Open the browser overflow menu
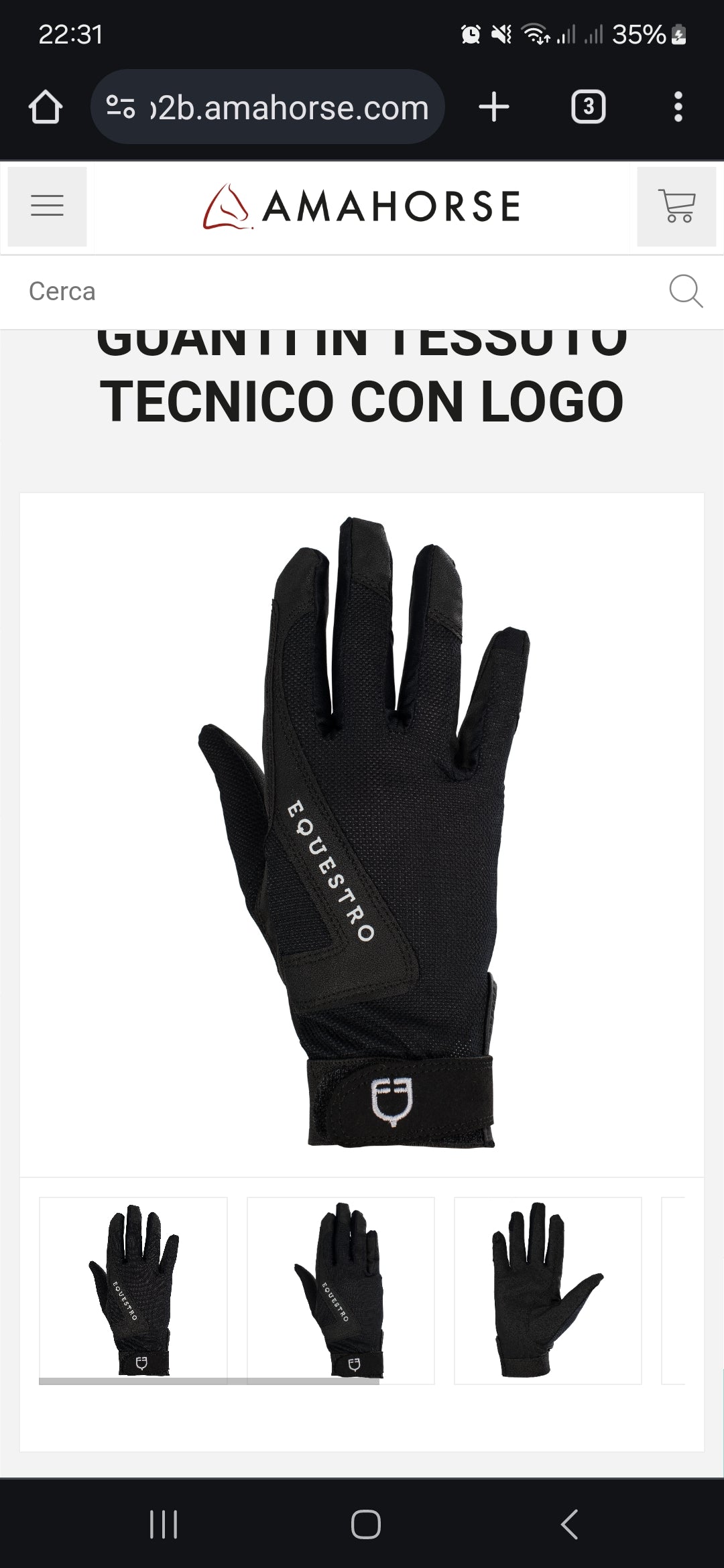This screenshot has height=1568, width=724. (x=678, y=107)
